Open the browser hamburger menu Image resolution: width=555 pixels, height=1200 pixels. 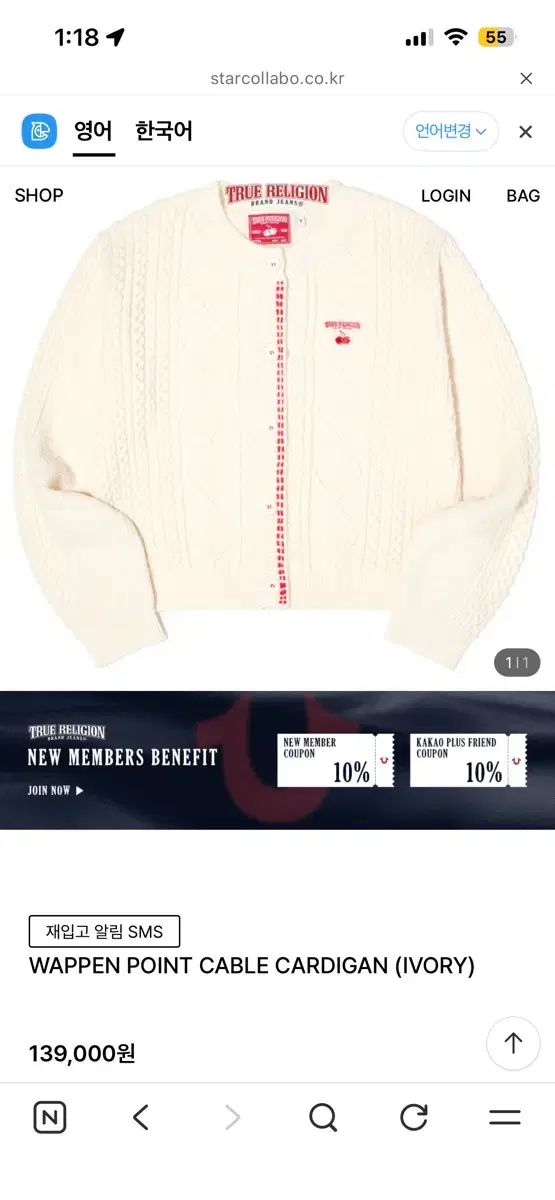click(x=505, y=1117)
